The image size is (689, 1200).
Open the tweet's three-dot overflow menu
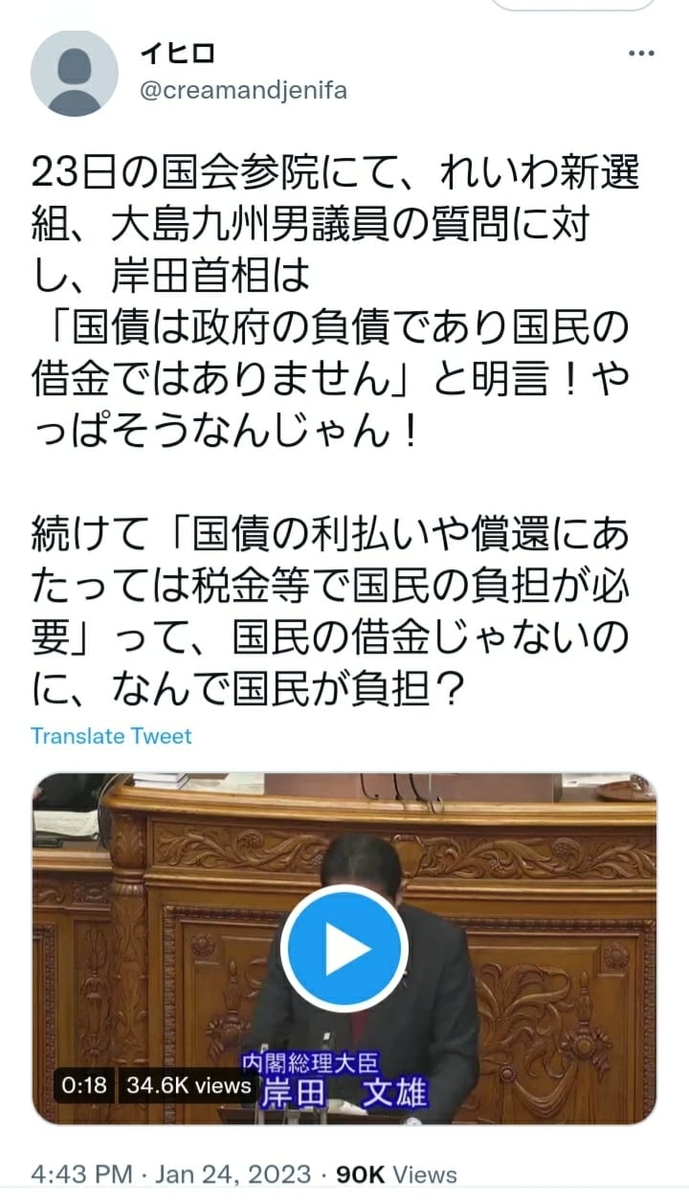[641, 54]
